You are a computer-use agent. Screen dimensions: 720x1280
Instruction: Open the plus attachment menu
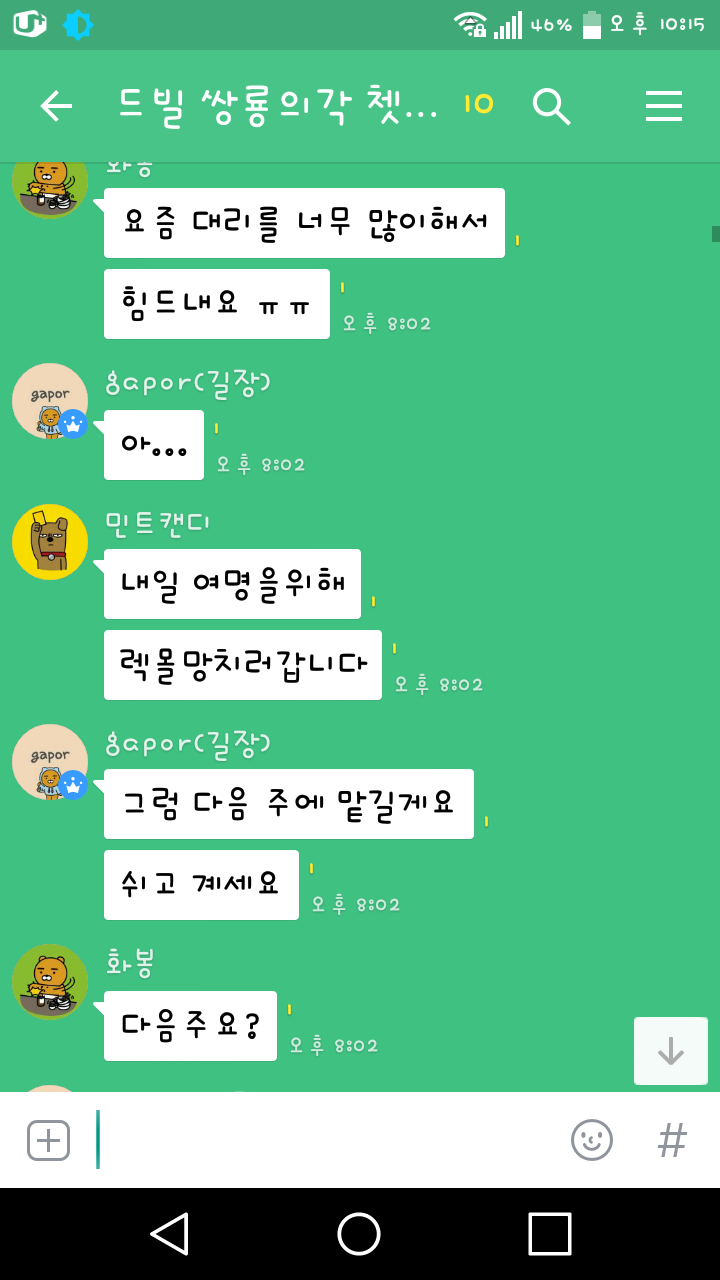pyautogui.click(x=48, y=1140)
